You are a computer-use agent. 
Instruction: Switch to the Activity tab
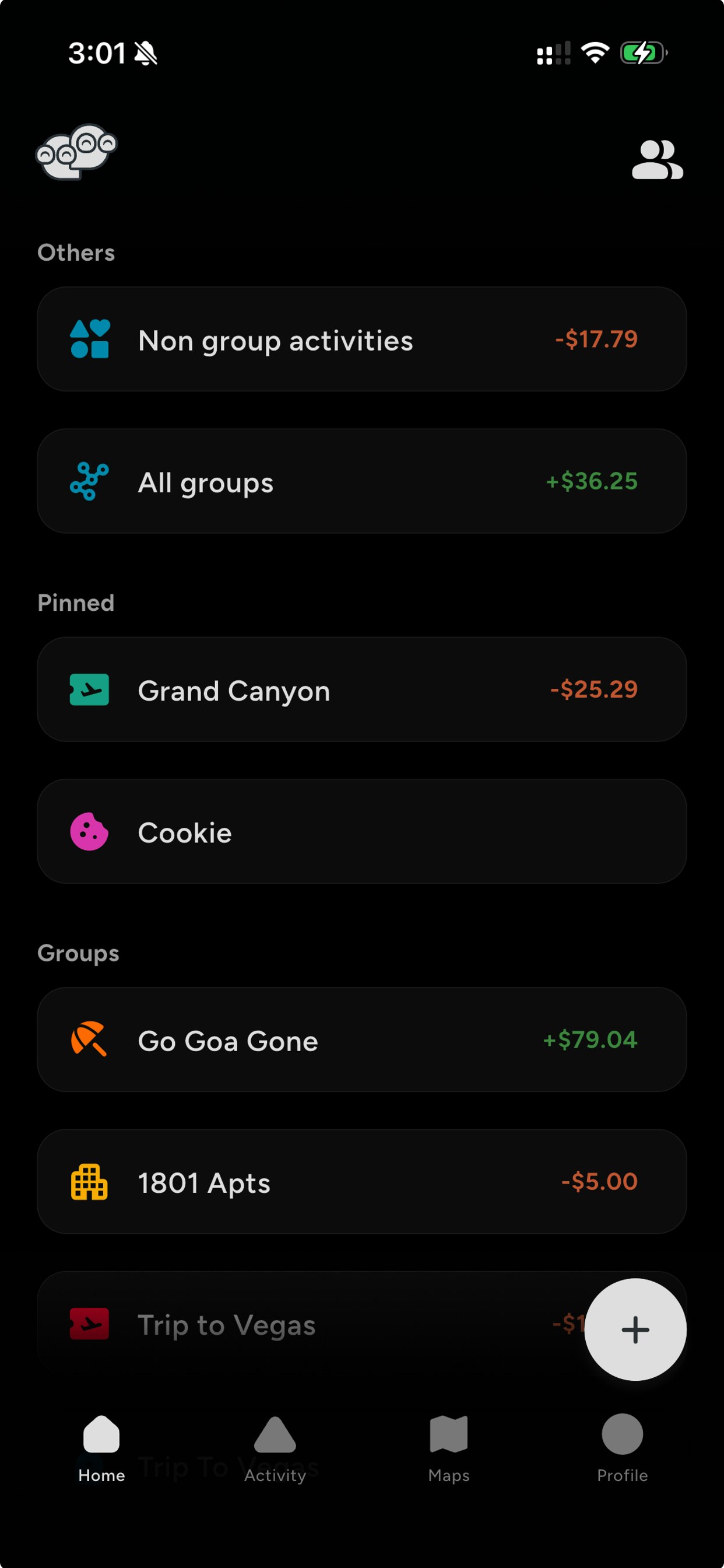(x=275, y=1448)
